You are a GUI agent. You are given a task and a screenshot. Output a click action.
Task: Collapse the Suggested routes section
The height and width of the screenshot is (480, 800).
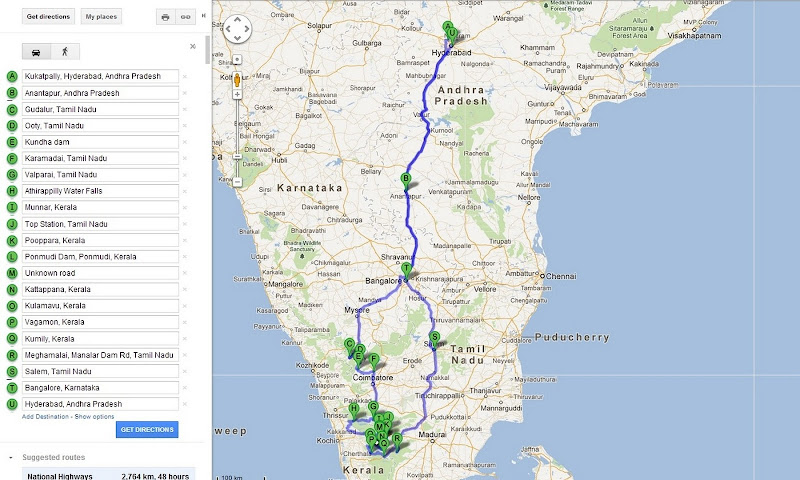[11, 458]
